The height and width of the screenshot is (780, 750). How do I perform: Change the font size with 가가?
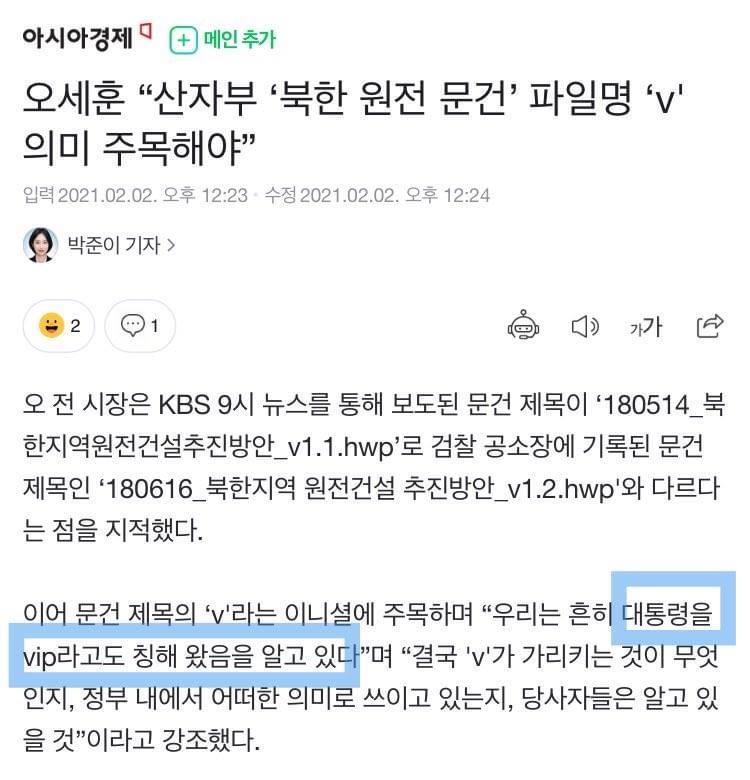pos(646,326)
